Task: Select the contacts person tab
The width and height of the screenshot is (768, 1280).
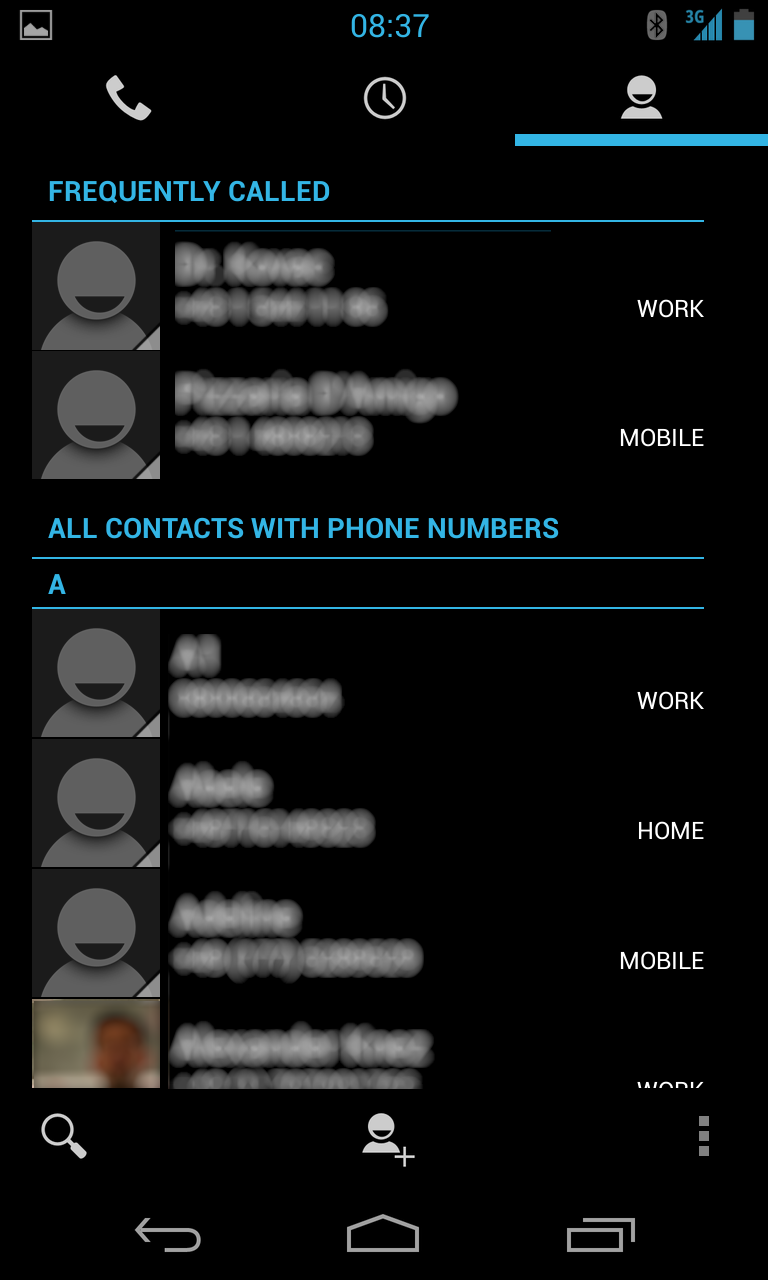Action: click(x=641, y=98)
